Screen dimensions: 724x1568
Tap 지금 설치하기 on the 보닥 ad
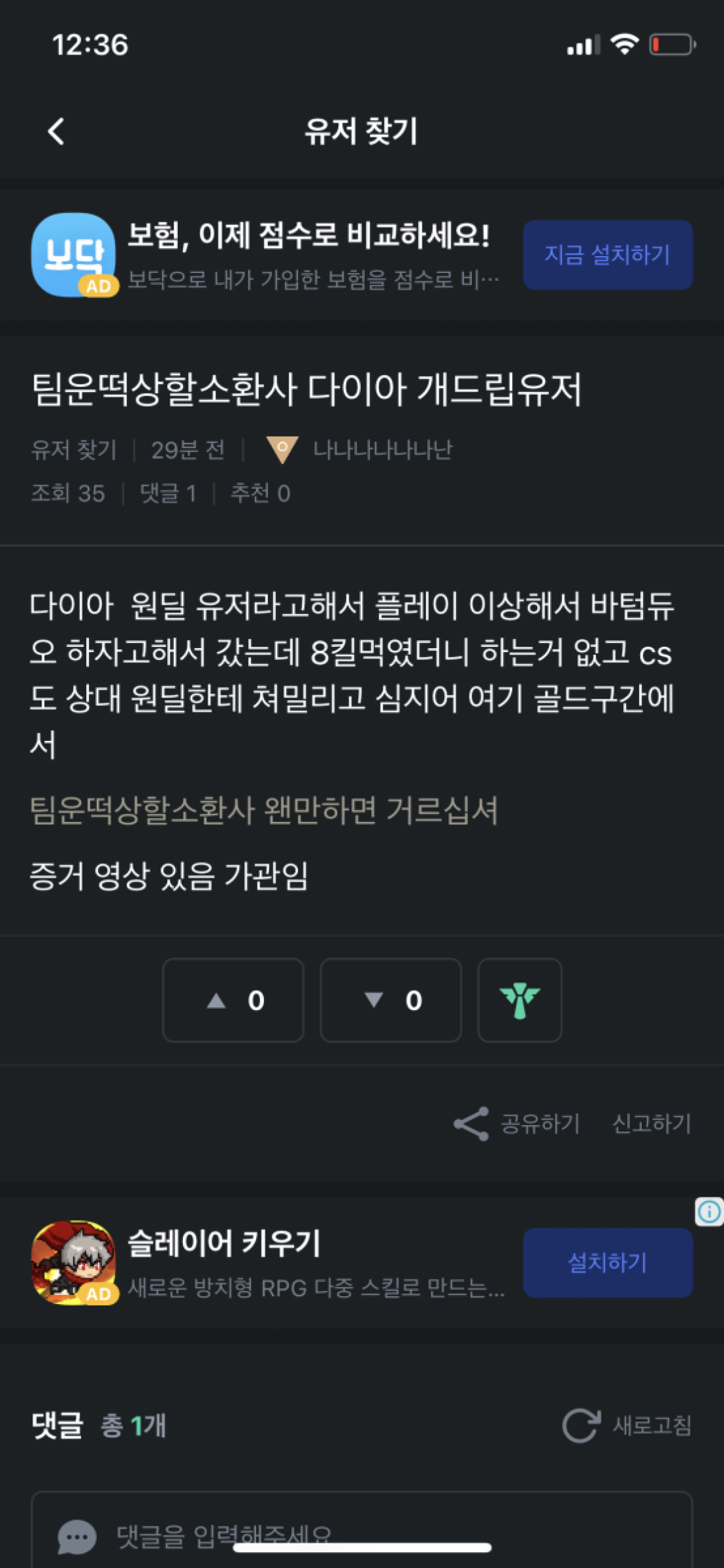click(607, 255)
